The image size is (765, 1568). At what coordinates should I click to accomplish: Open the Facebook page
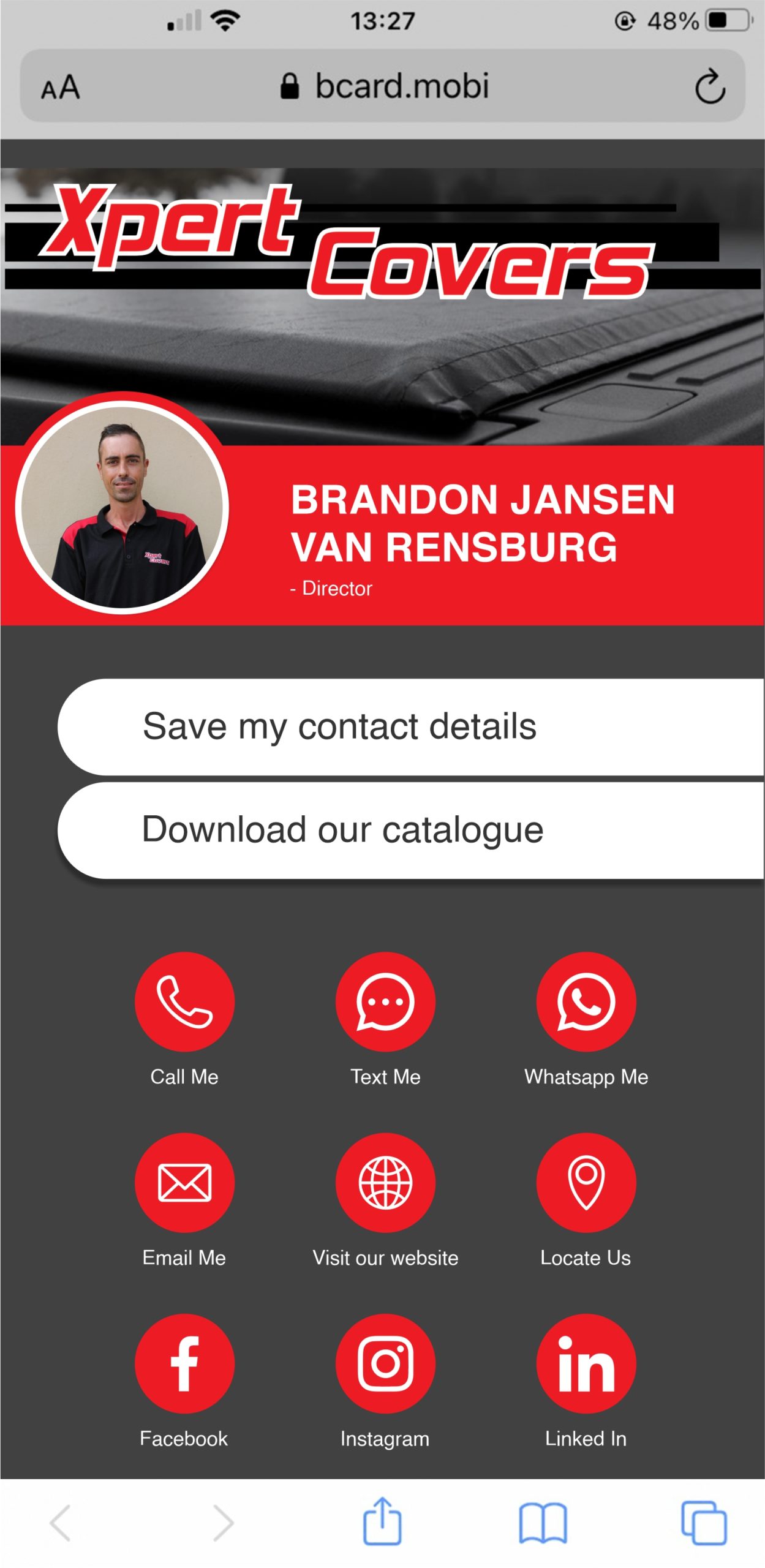click(184, 1363)
